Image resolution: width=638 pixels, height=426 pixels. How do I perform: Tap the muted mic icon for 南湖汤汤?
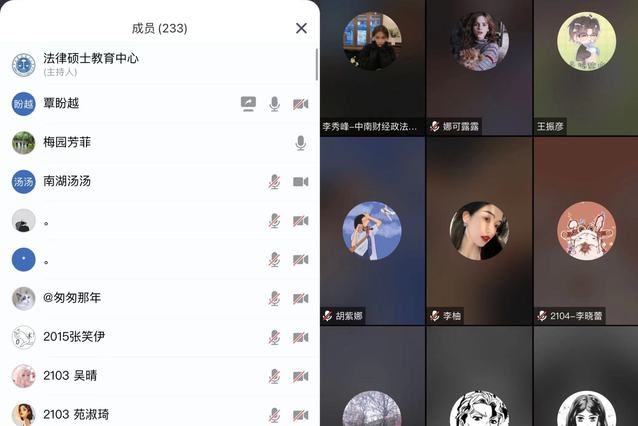point(274,182)
